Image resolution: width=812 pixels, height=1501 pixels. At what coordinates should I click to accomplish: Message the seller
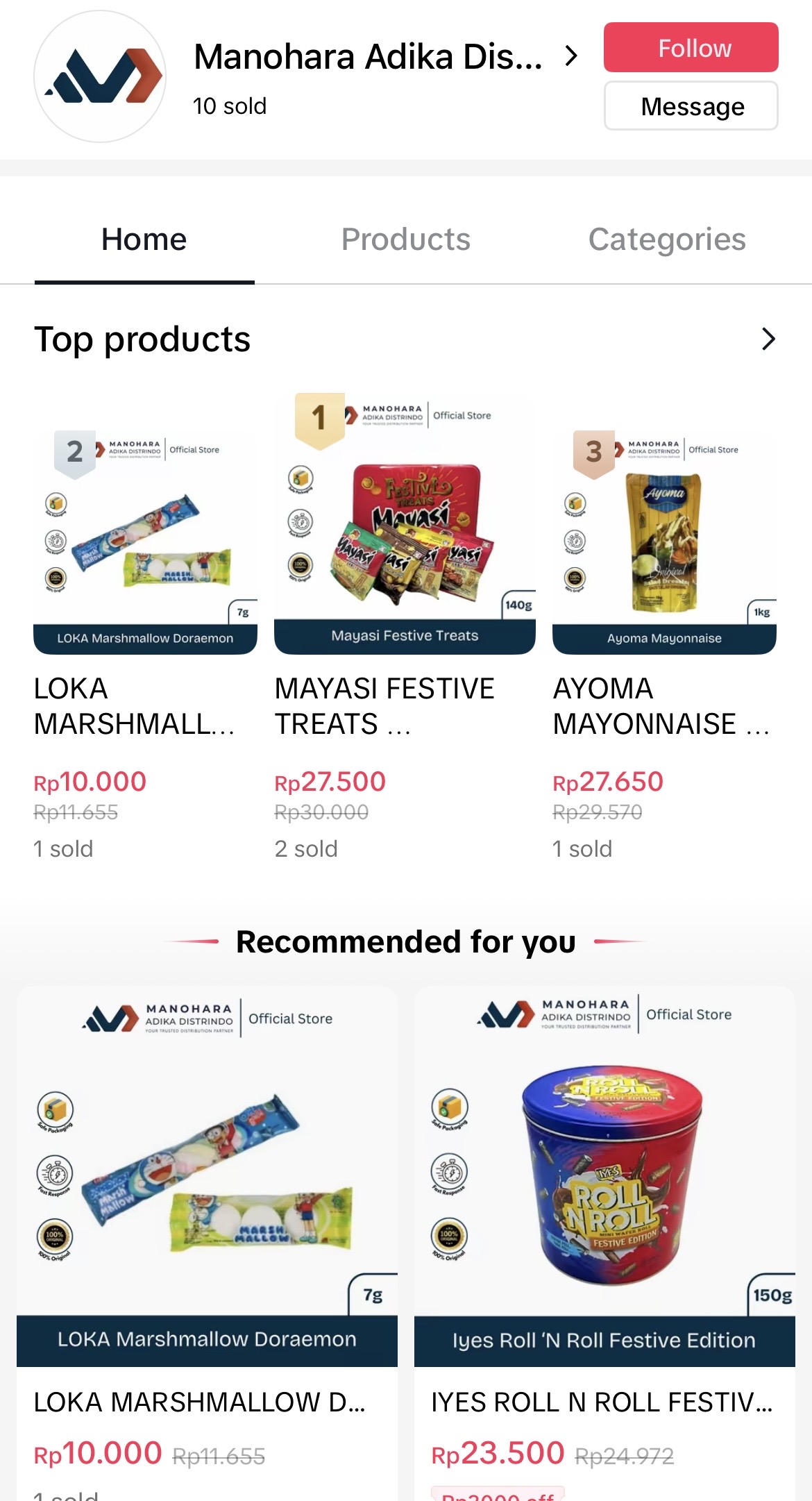tap(691, 106)
